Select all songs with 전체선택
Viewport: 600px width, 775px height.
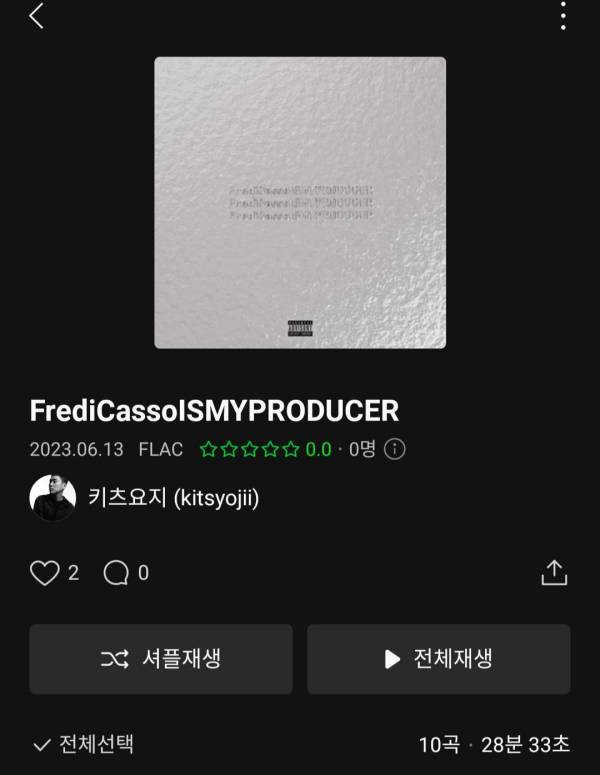click(83, 744)
